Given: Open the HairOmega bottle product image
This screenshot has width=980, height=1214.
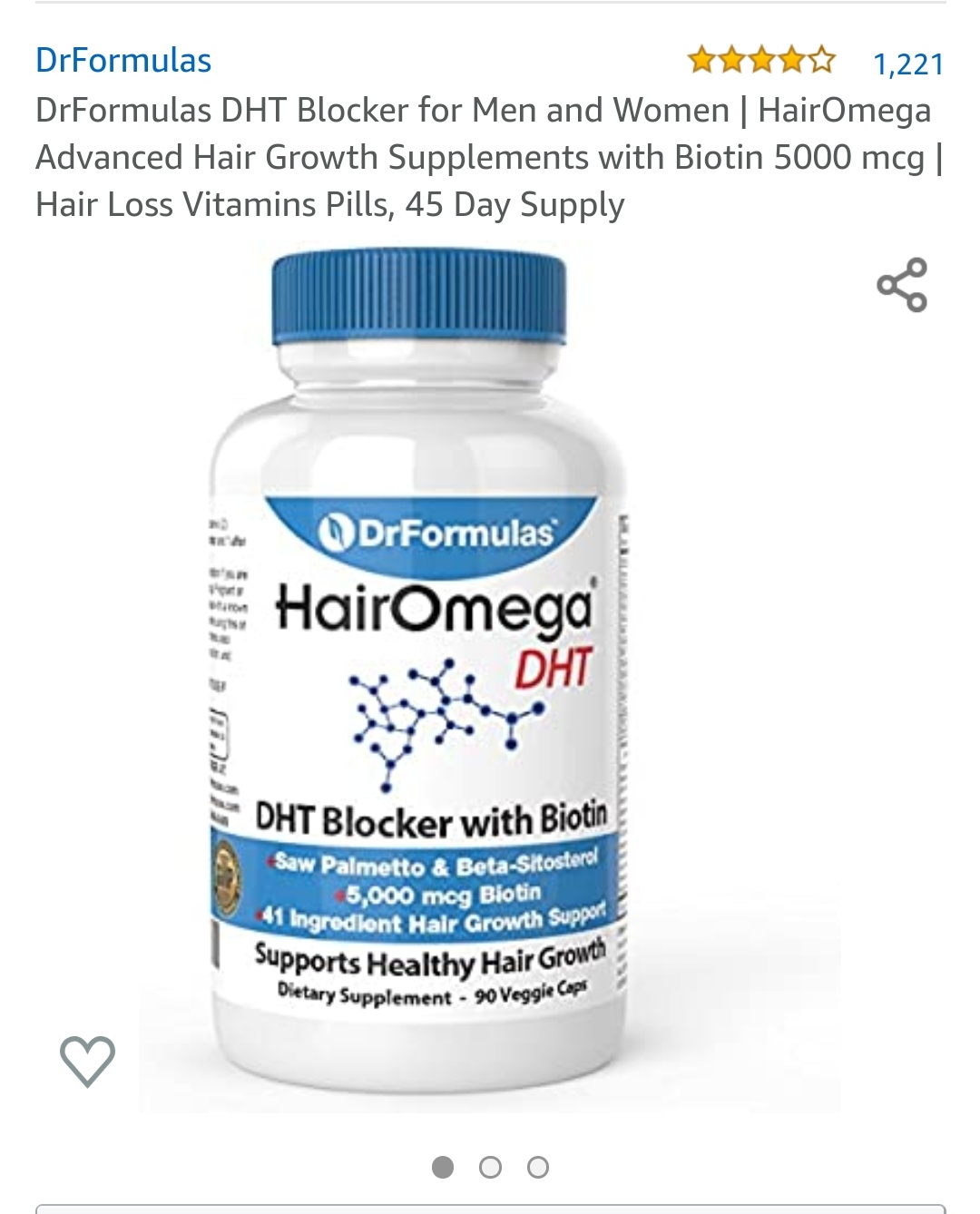Looking at the screenshot, I should tap(419, 680).
